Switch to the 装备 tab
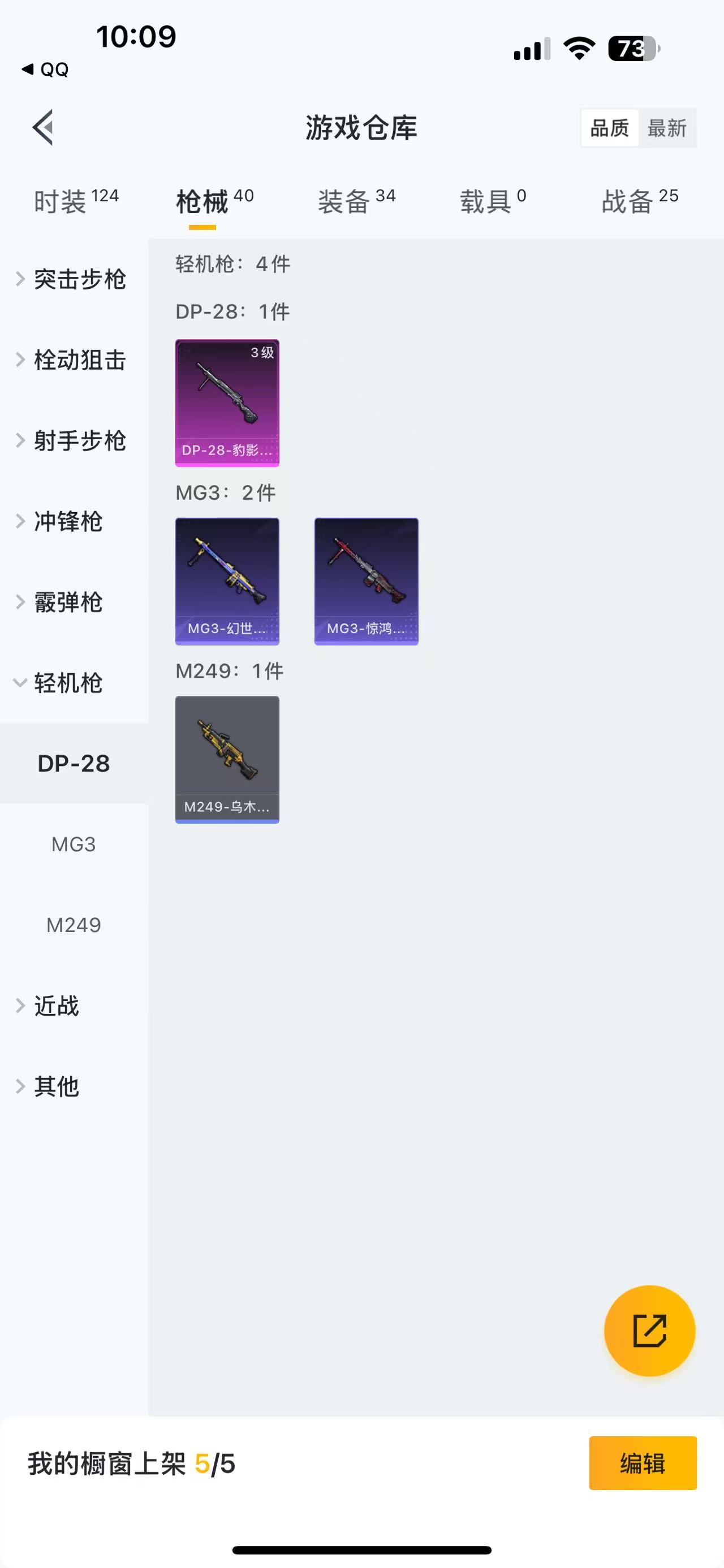The width and height of the screenshot is (724, 1568). point(357,201)
